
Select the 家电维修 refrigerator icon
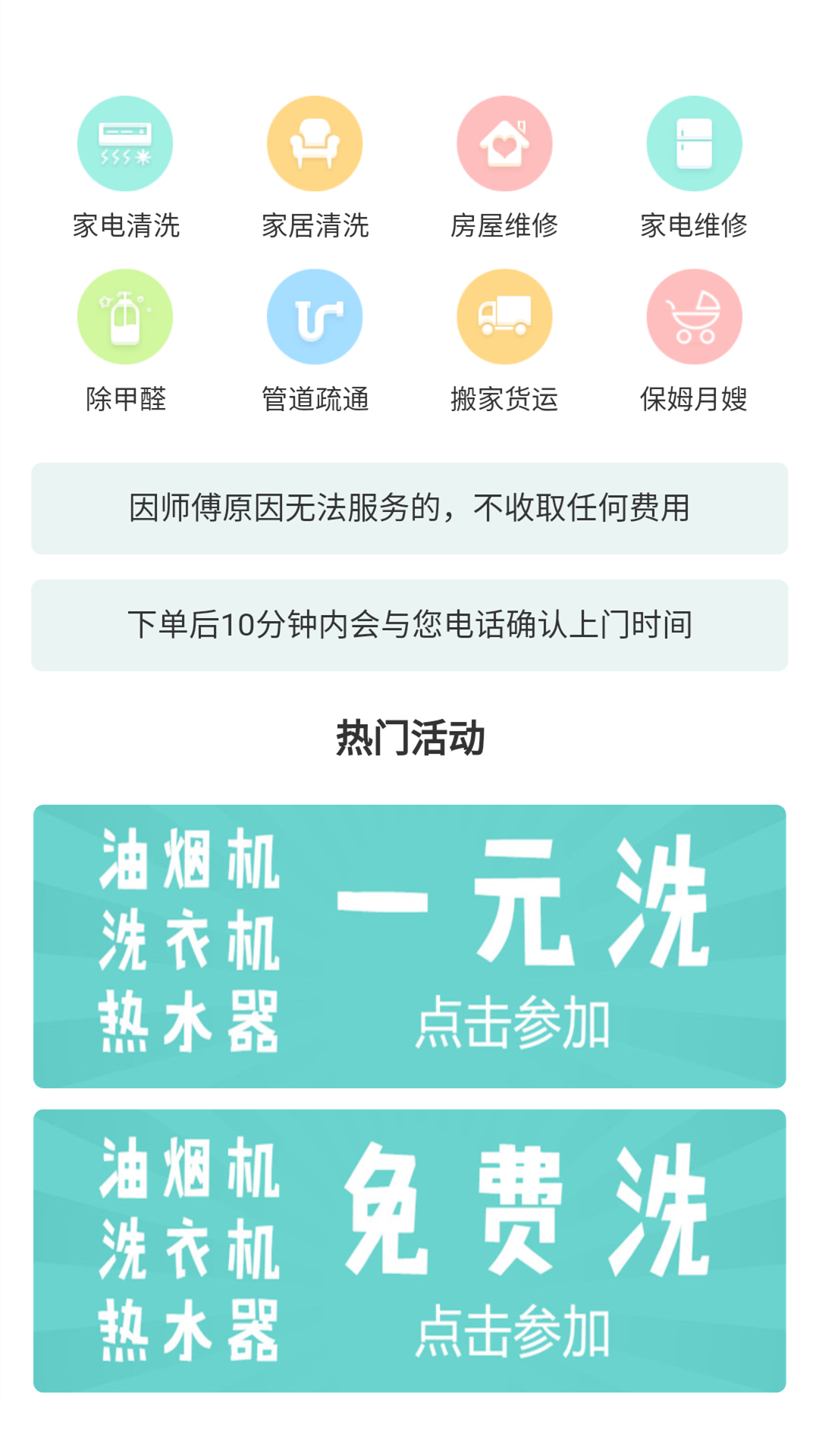[x=694, y=143]
